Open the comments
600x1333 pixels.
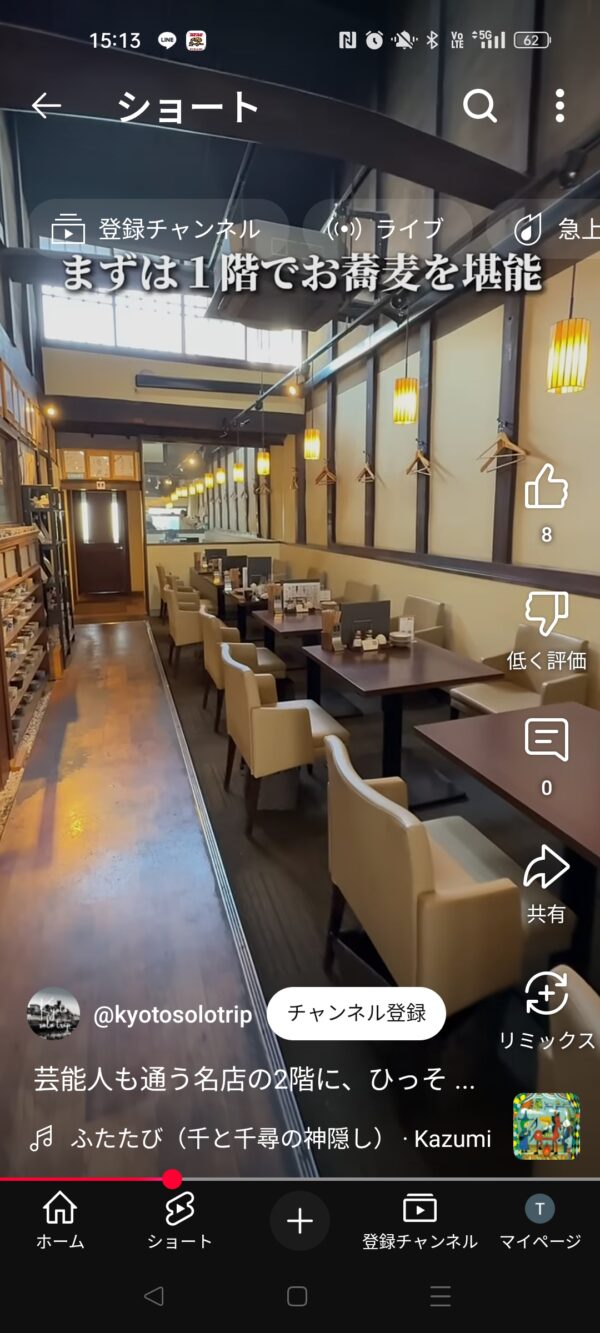click(546, 742)
